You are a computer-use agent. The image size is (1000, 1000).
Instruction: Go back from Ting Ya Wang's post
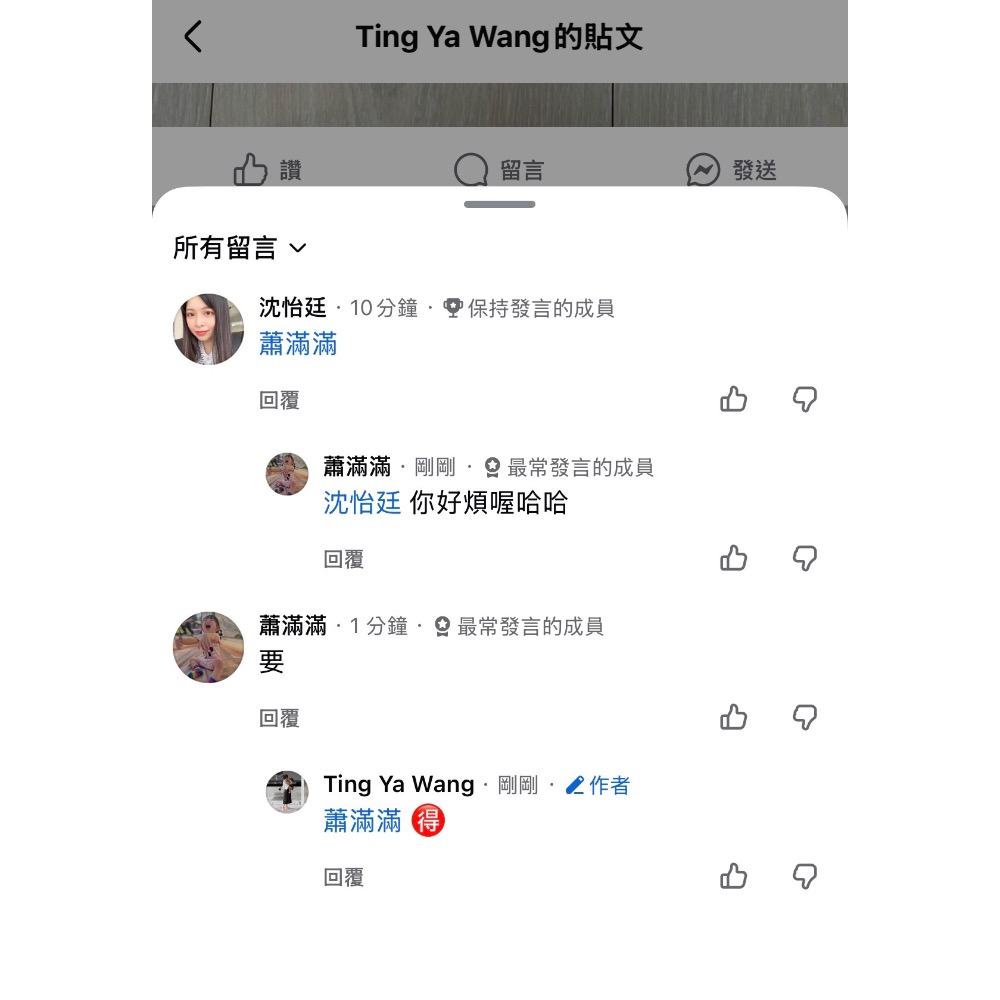point(193,36)
